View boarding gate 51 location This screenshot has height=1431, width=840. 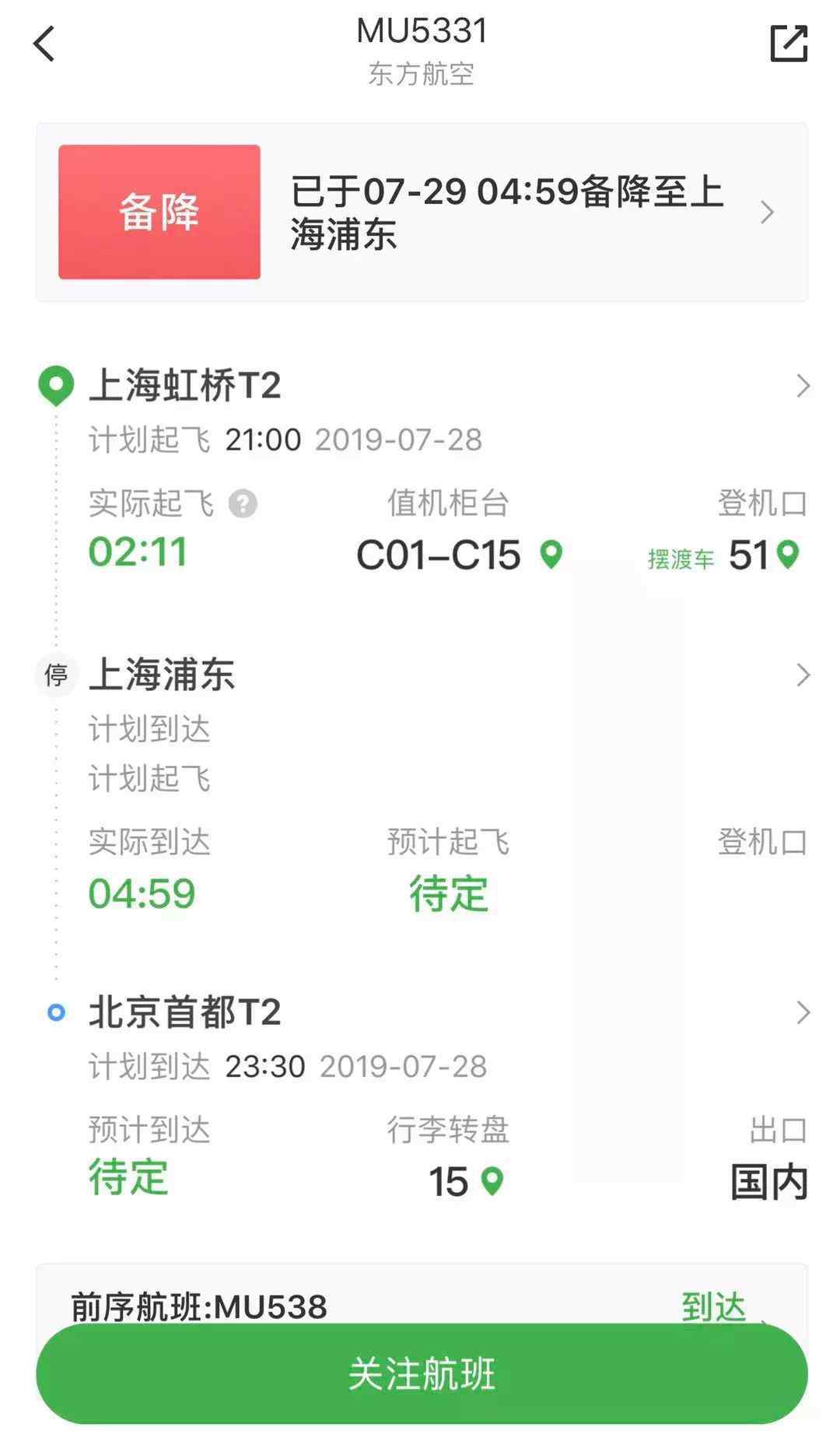click(788, 555)
